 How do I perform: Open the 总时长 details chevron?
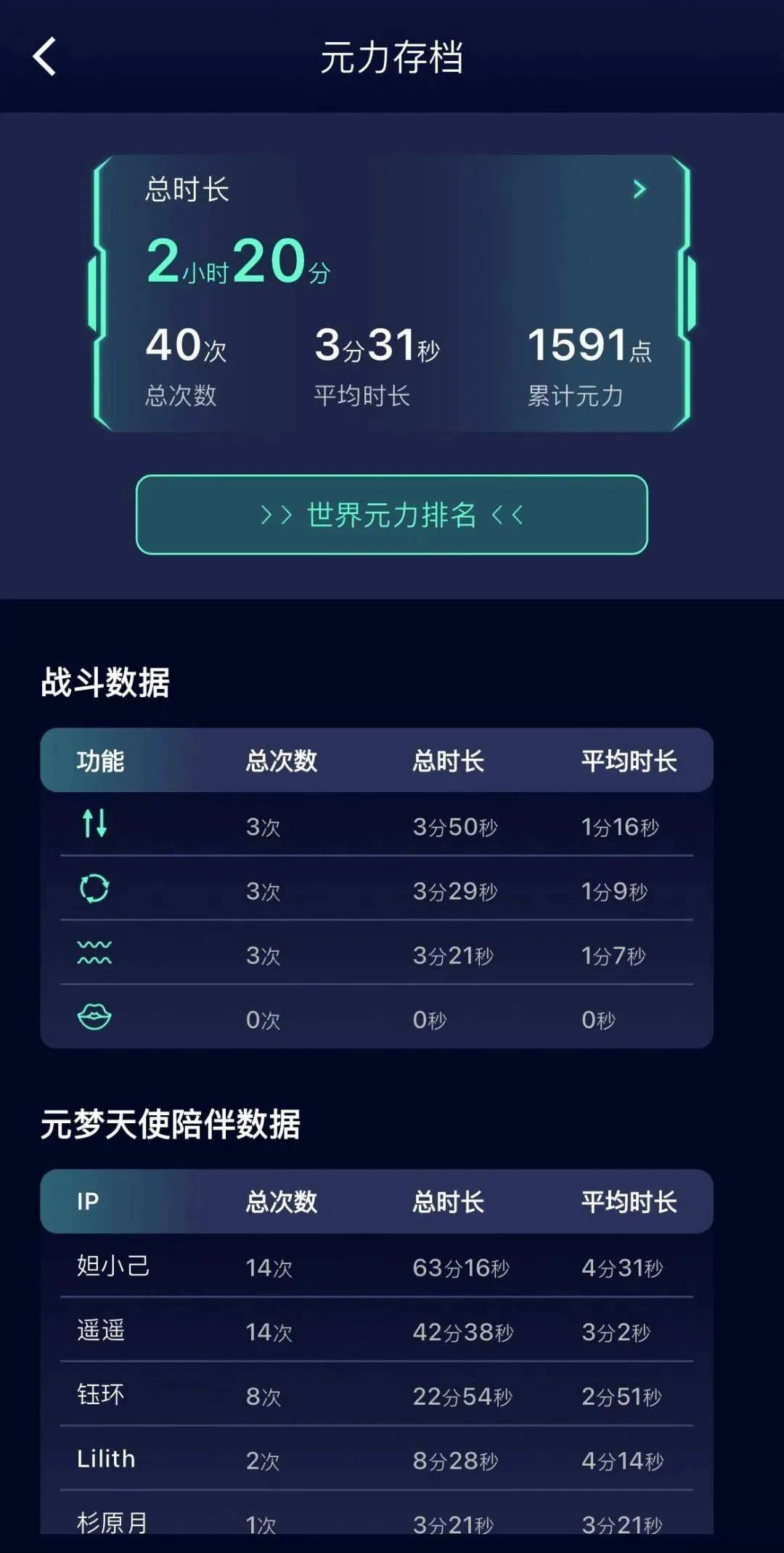click(640, 189)
